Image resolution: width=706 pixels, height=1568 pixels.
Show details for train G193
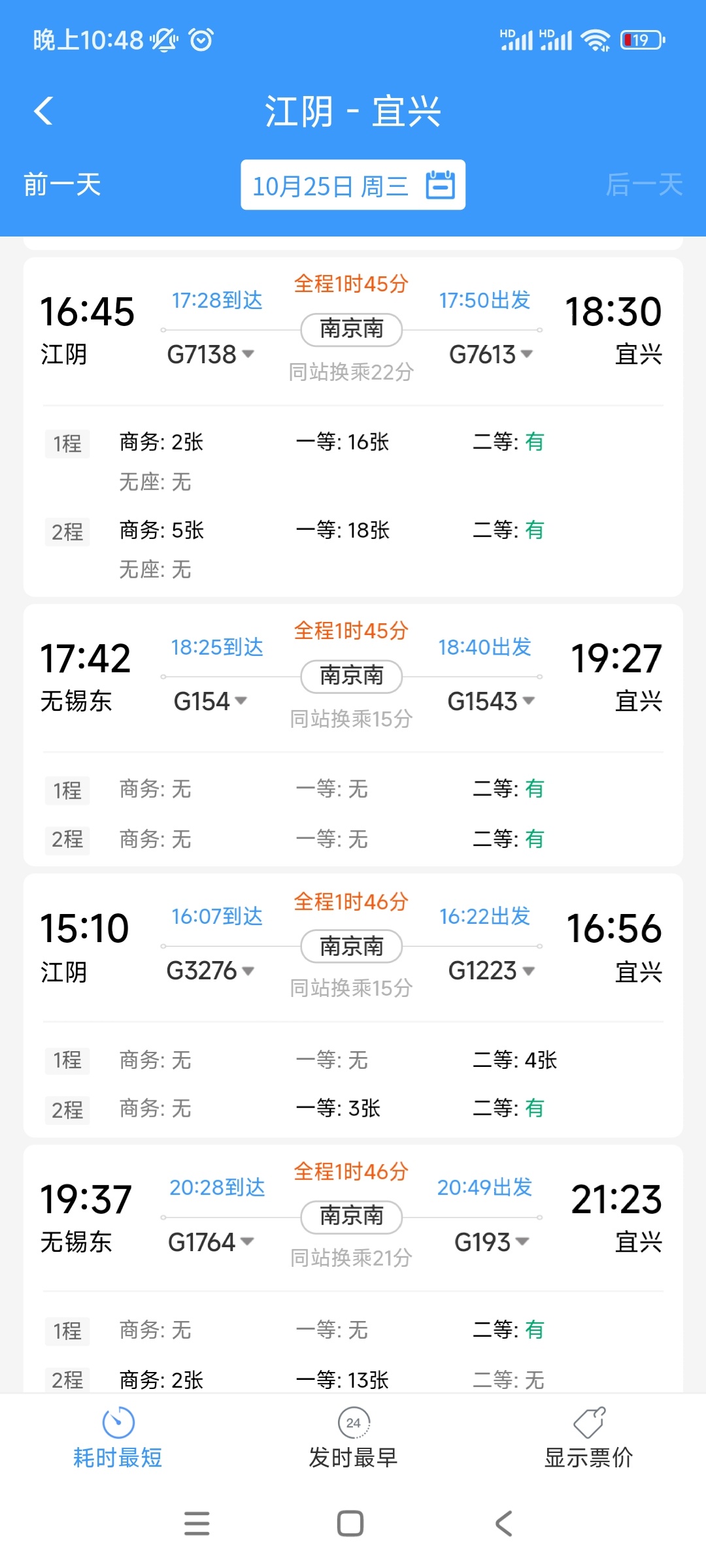491,1242
